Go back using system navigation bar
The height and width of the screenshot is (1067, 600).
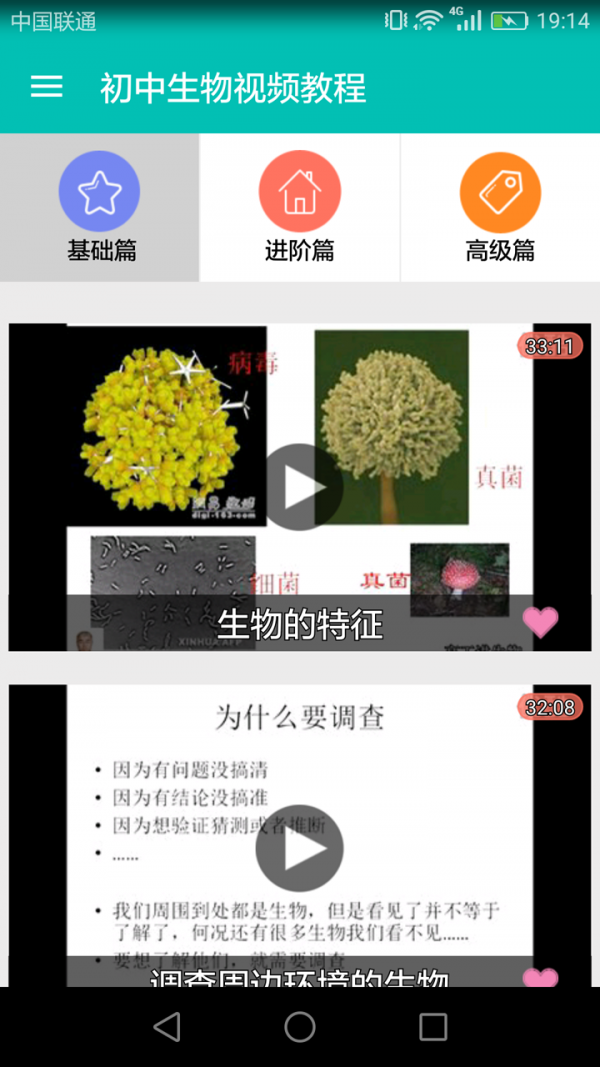click(x=167, y=1027)
